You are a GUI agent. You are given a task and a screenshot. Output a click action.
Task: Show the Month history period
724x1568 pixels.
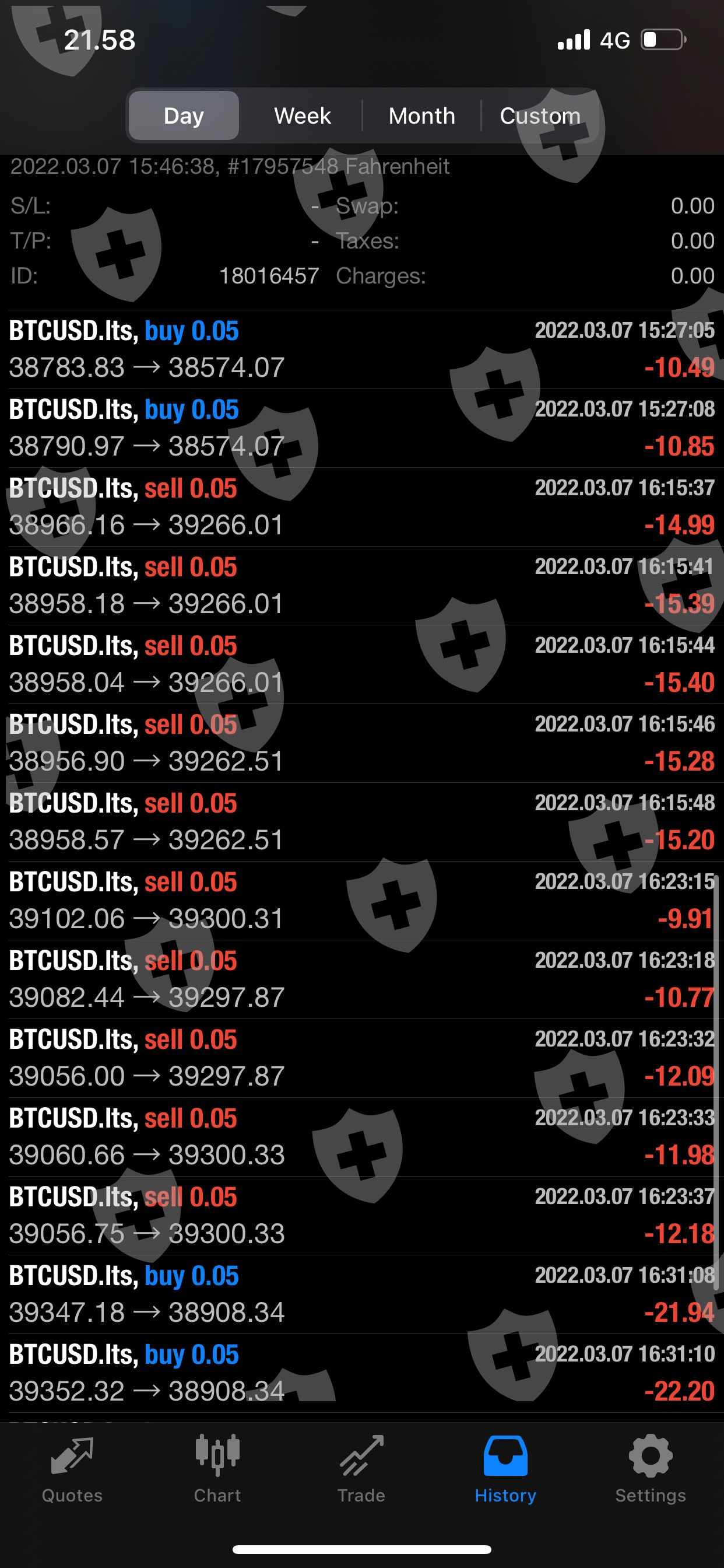421,116
